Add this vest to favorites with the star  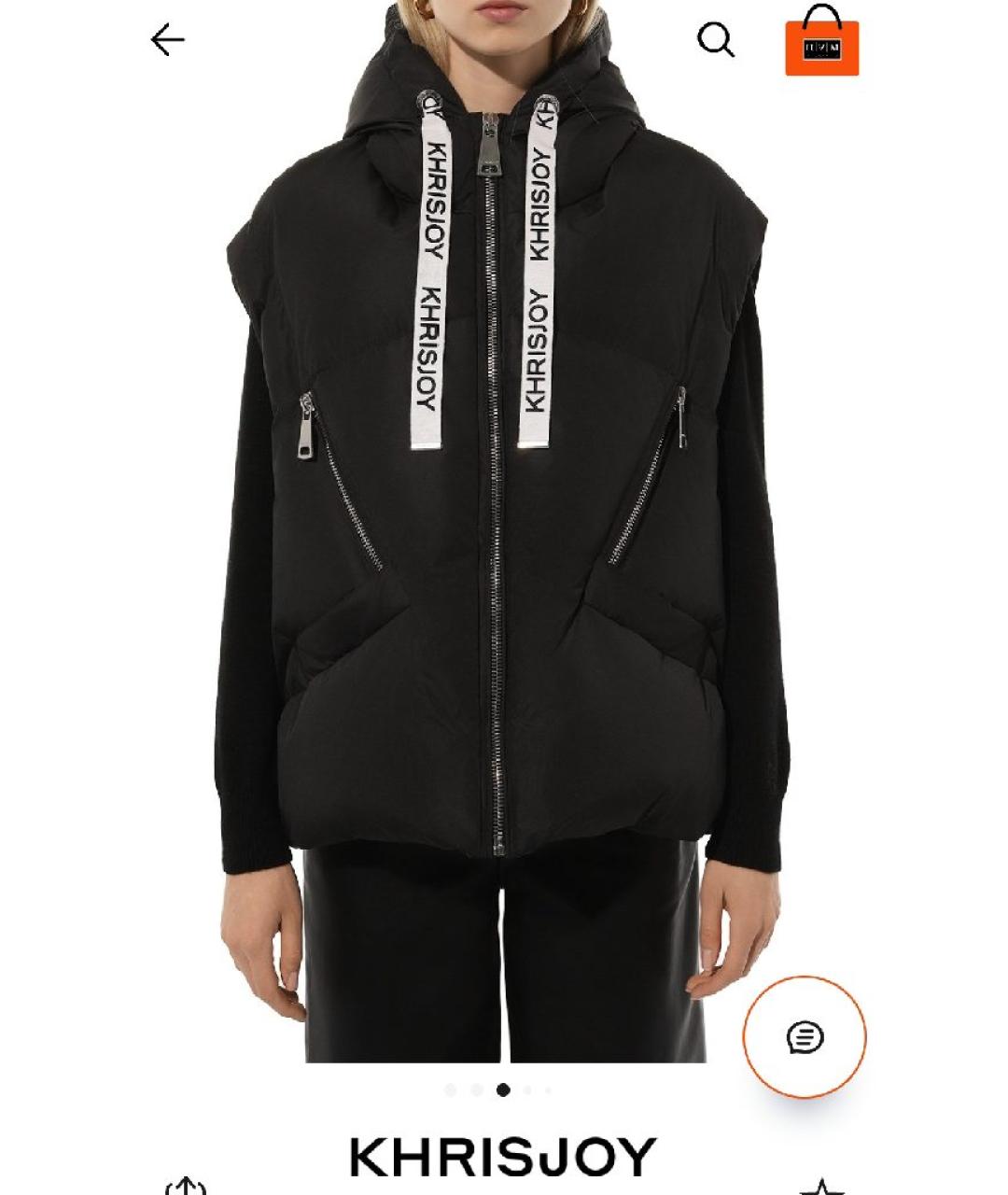pos(821,1188)
